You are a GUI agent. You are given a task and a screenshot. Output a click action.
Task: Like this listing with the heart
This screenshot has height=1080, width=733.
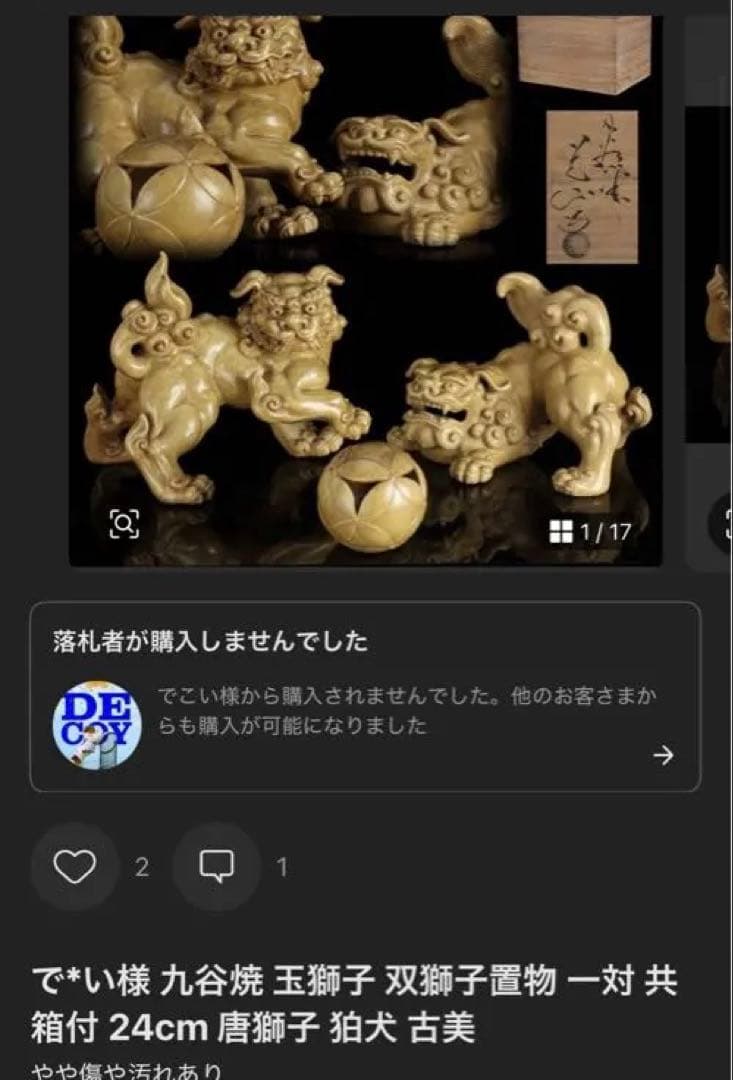[x=74, y=866]
